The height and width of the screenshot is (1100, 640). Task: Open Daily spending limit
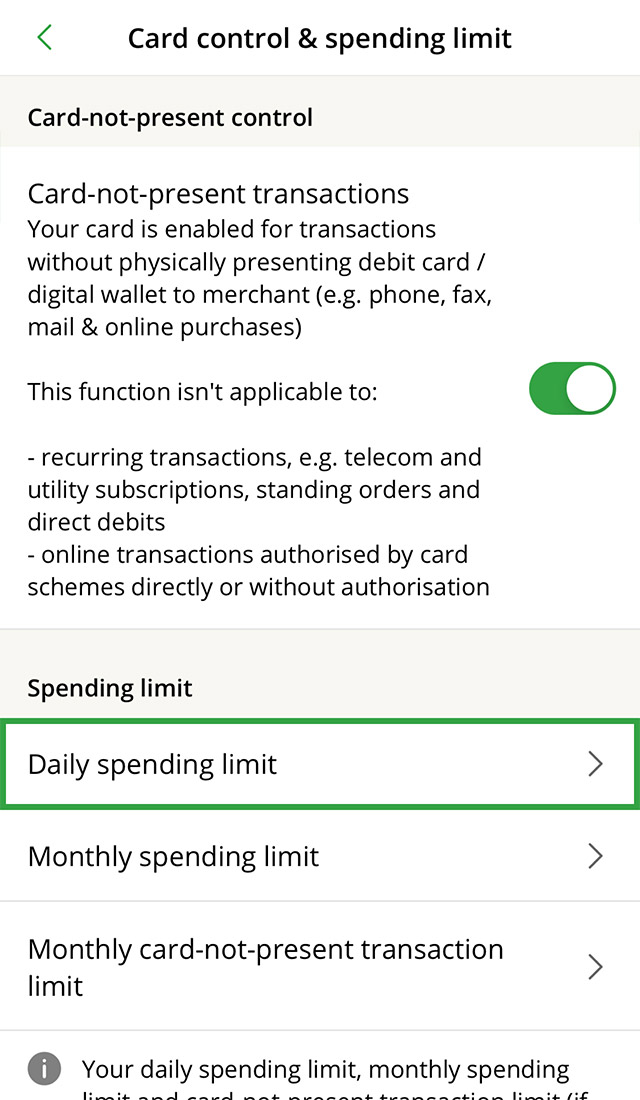(x=320, y=765)
